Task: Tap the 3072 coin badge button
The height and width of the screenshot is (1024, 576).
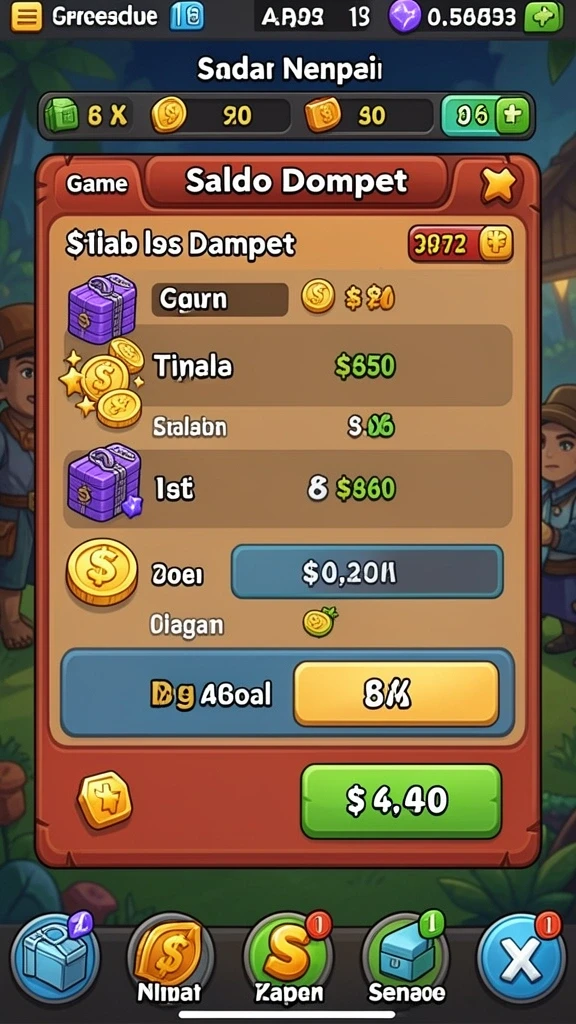Action: coord(460,244)
